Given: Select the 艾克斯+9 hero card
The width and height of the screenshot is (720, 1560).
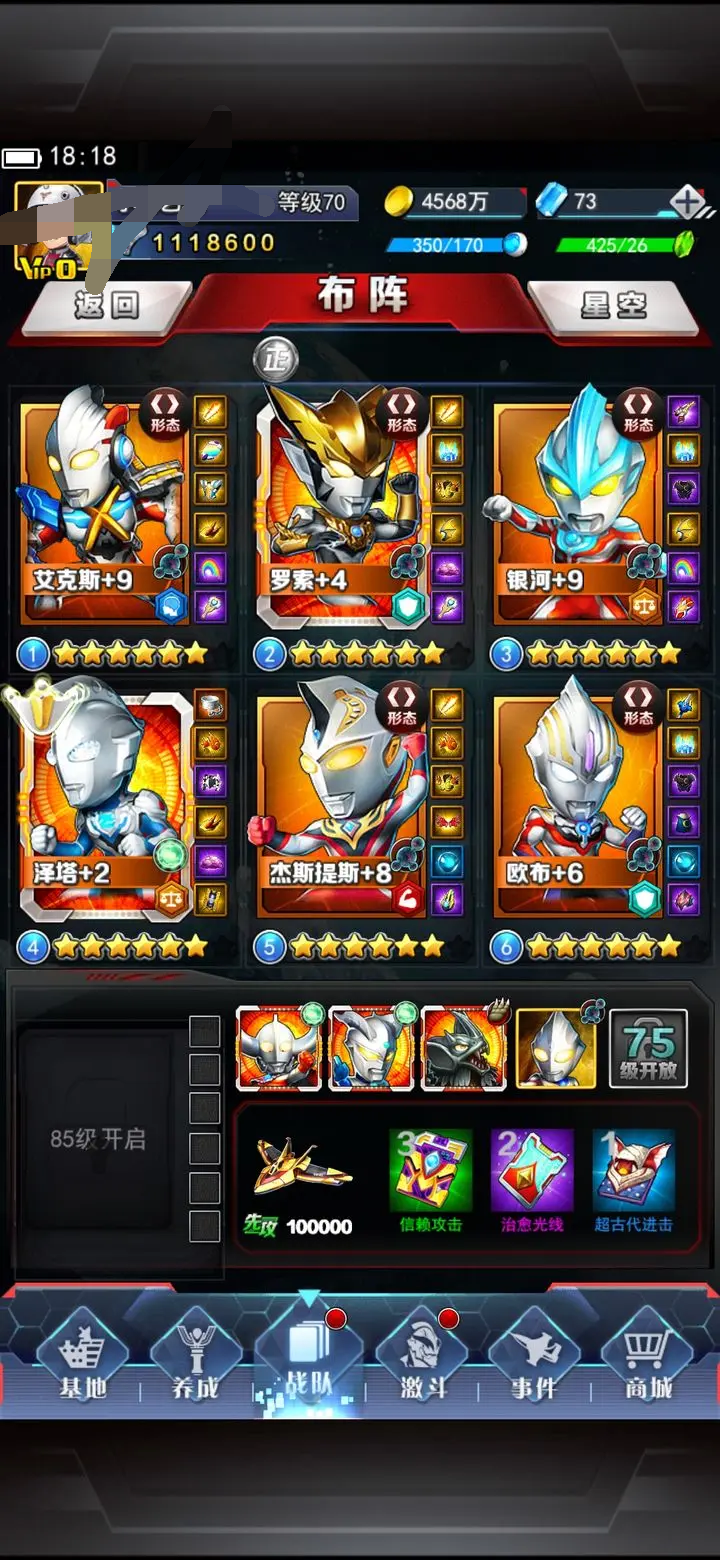Looking at the screenshot, I should [105, 507].
